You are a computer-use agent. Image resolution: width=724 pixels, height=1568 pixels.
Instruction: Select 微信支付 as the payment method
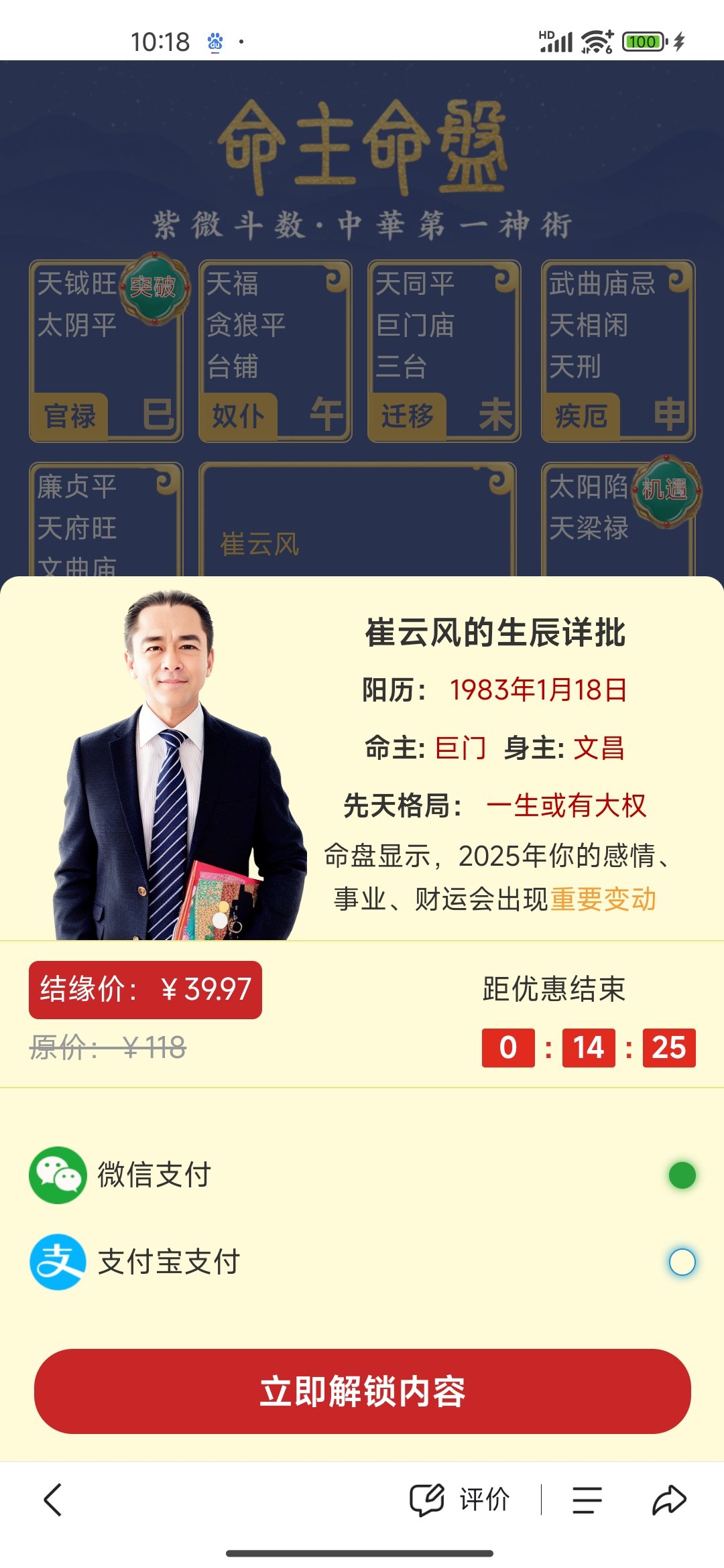[682, 1175]
